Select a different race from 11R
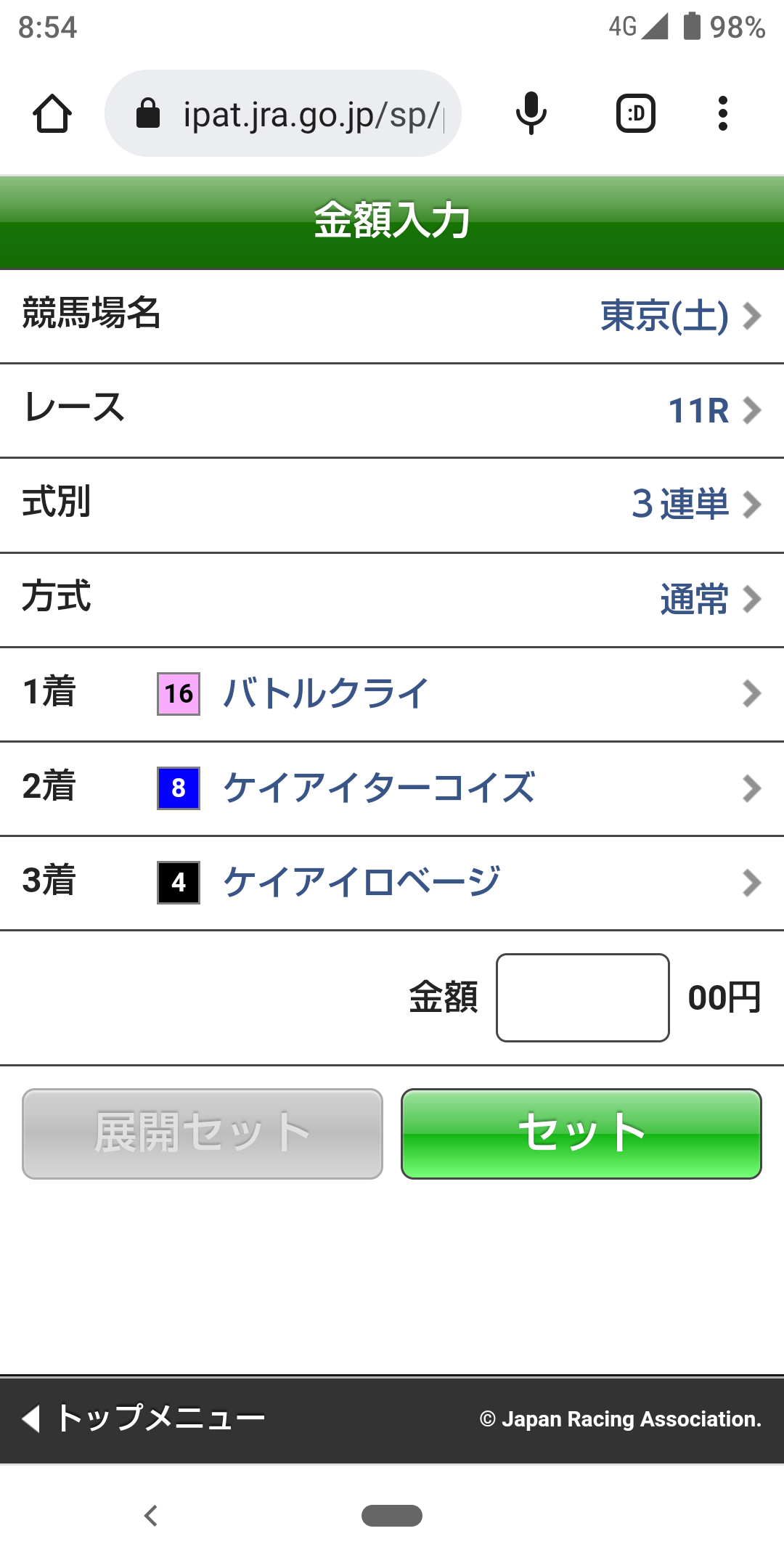Viewport: 784px width, 1568px height. [x=712, y=411]
